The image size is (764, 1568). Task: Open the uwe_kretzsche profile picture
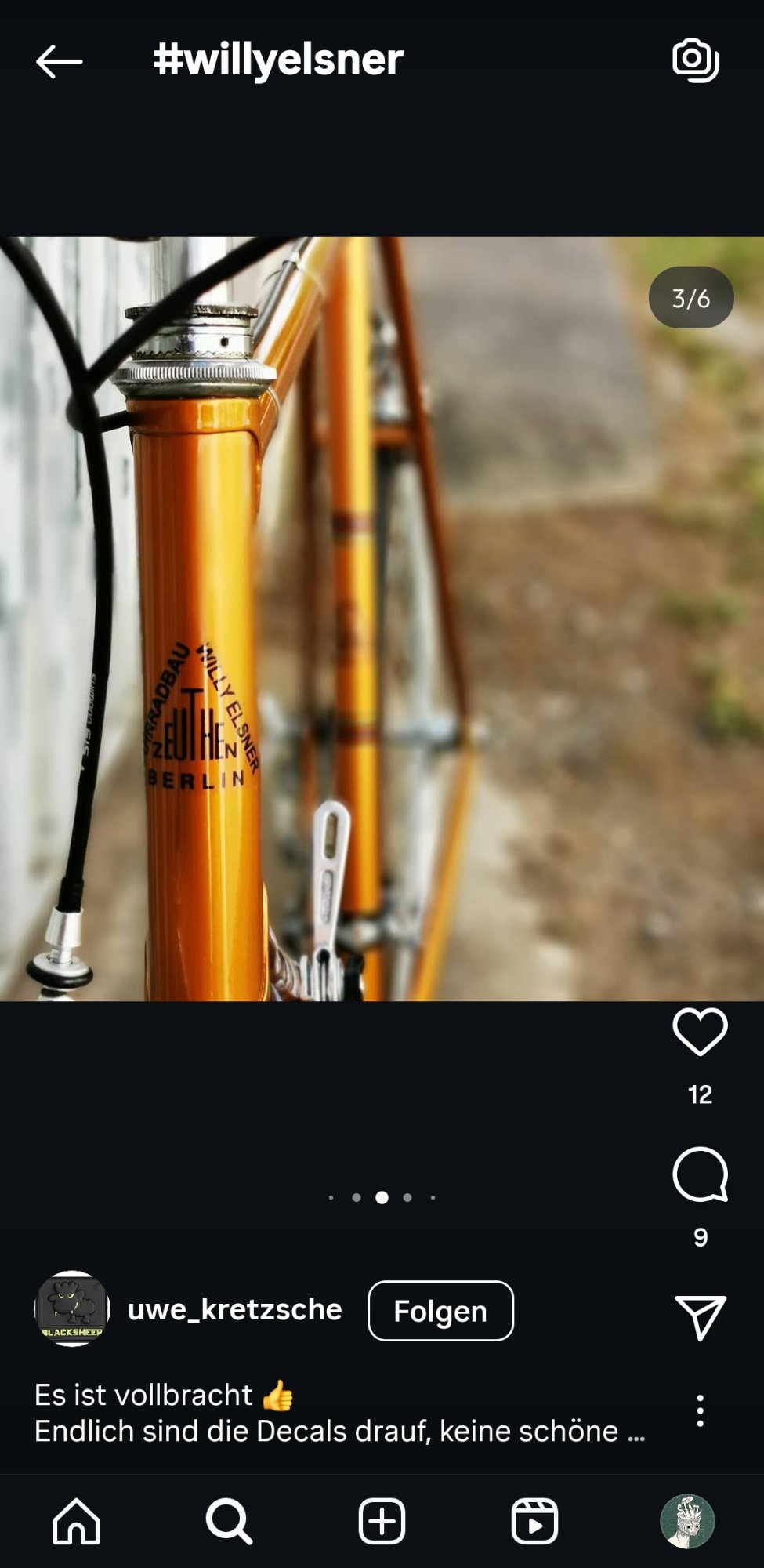(x=72, y=1309)
